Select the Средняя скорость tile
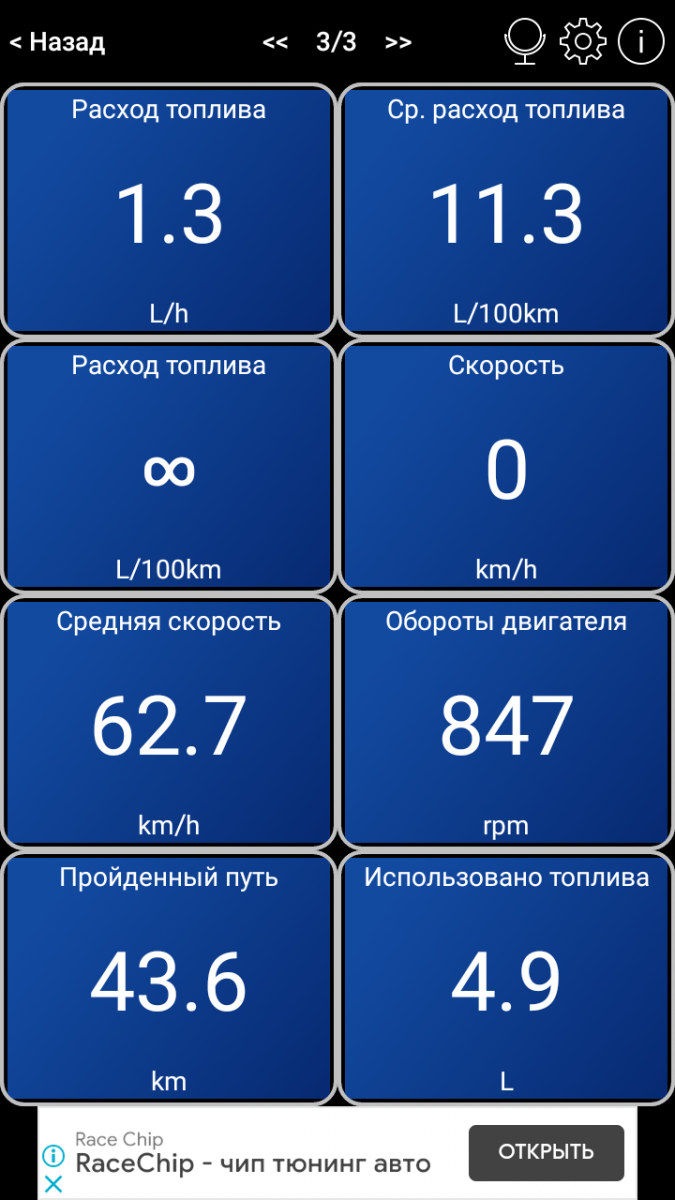675x1200 pixels. (x=168, y=722)
